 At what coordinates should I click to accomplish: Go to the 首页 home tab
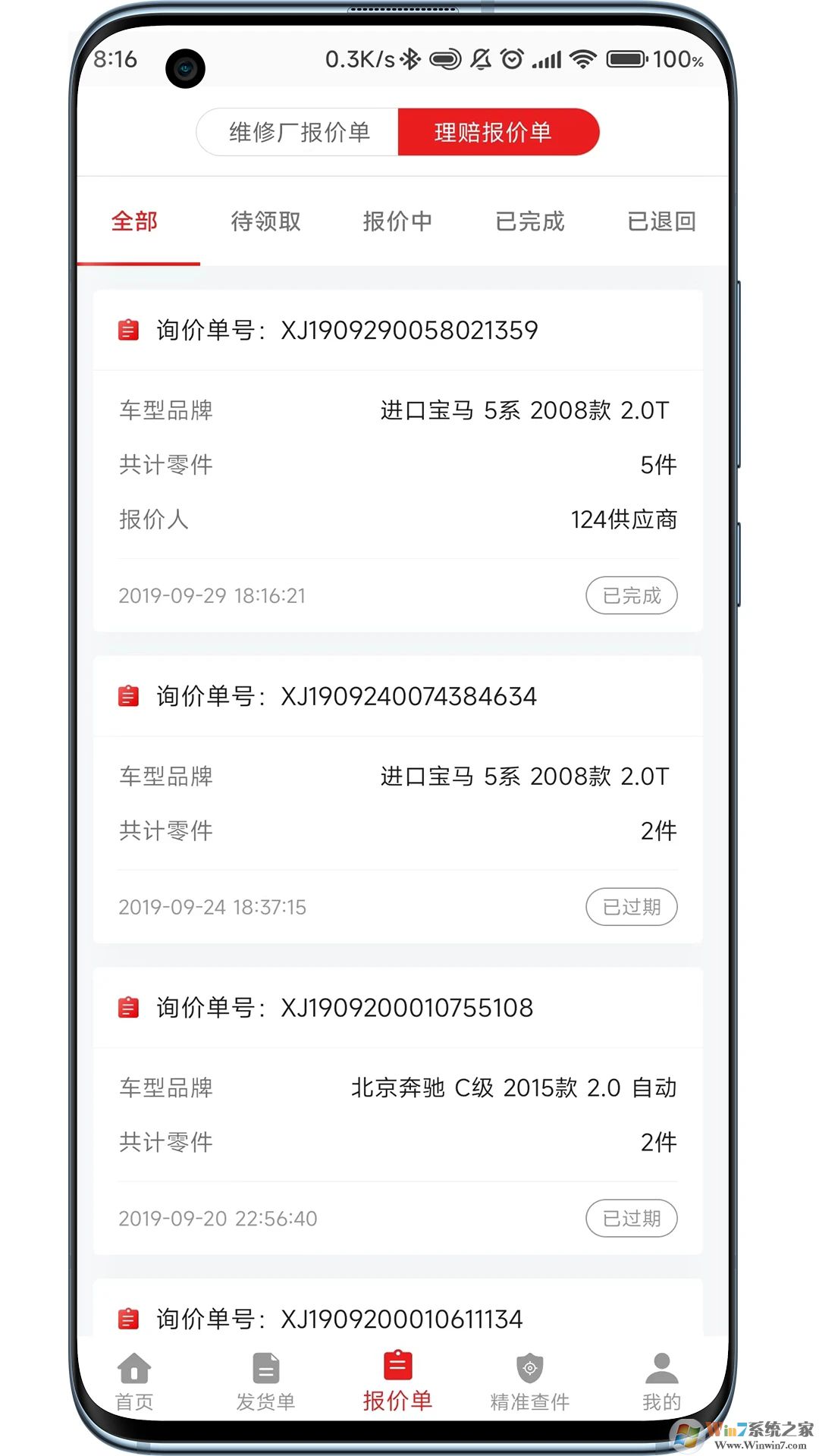(x=134, y=1382)
